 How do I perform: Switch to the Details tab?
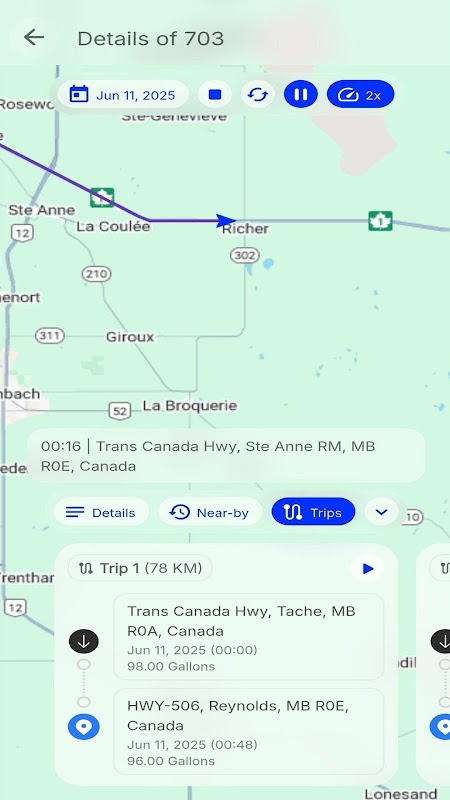(101, 512)
